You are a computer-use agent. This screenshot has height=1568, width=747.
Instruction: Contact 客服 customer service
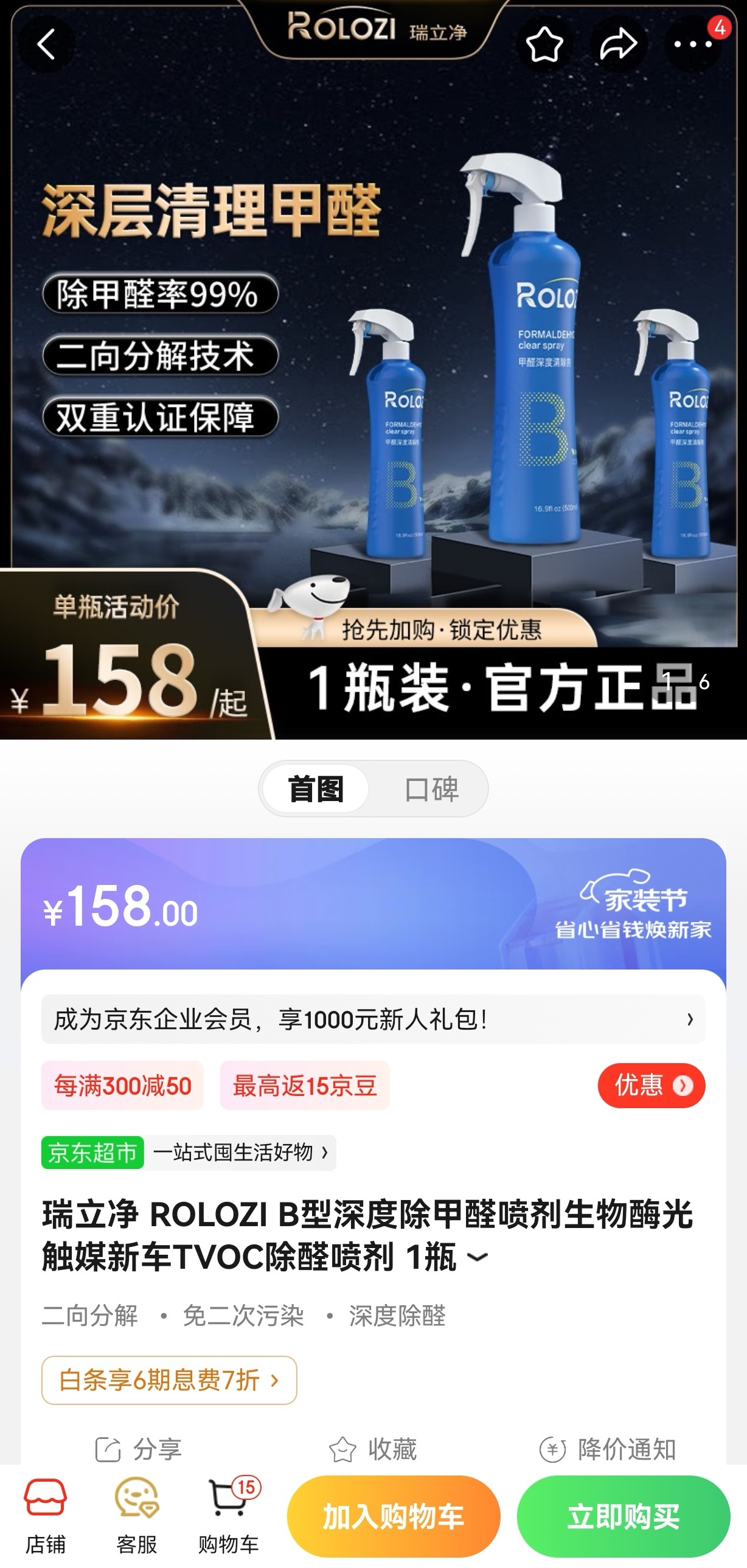(x=136, y=1516)
